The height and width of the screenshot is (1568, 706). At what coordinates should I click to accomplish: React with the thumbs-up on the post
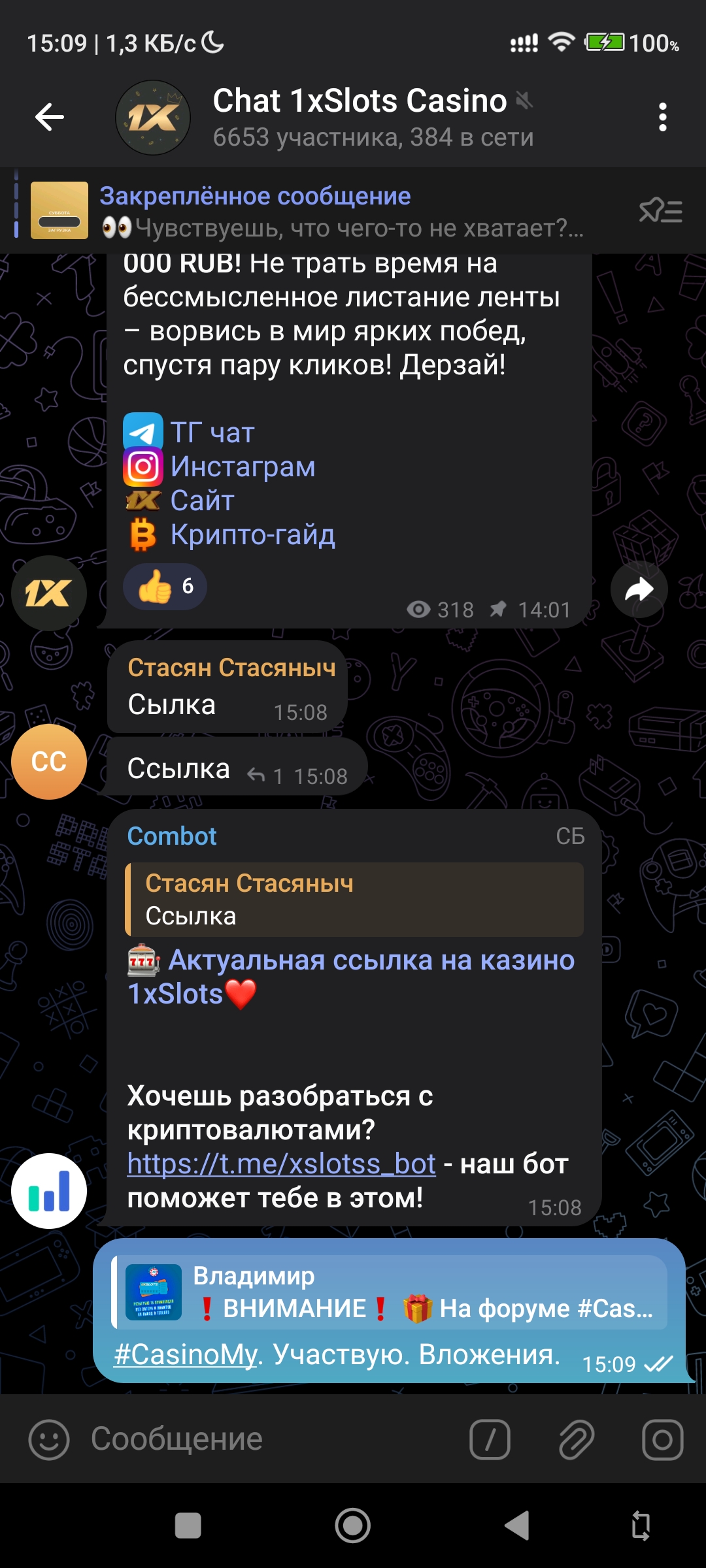165,587
